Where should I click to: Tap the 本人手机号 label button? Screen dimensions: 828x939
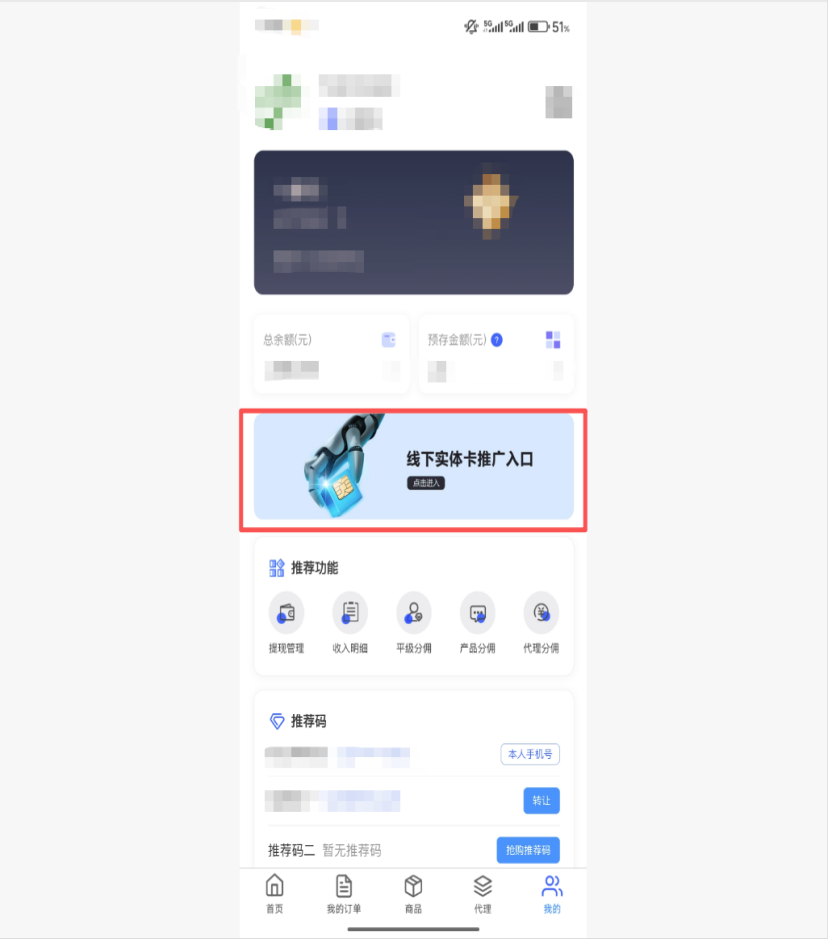pyautogui.click(x=530, y=754)
